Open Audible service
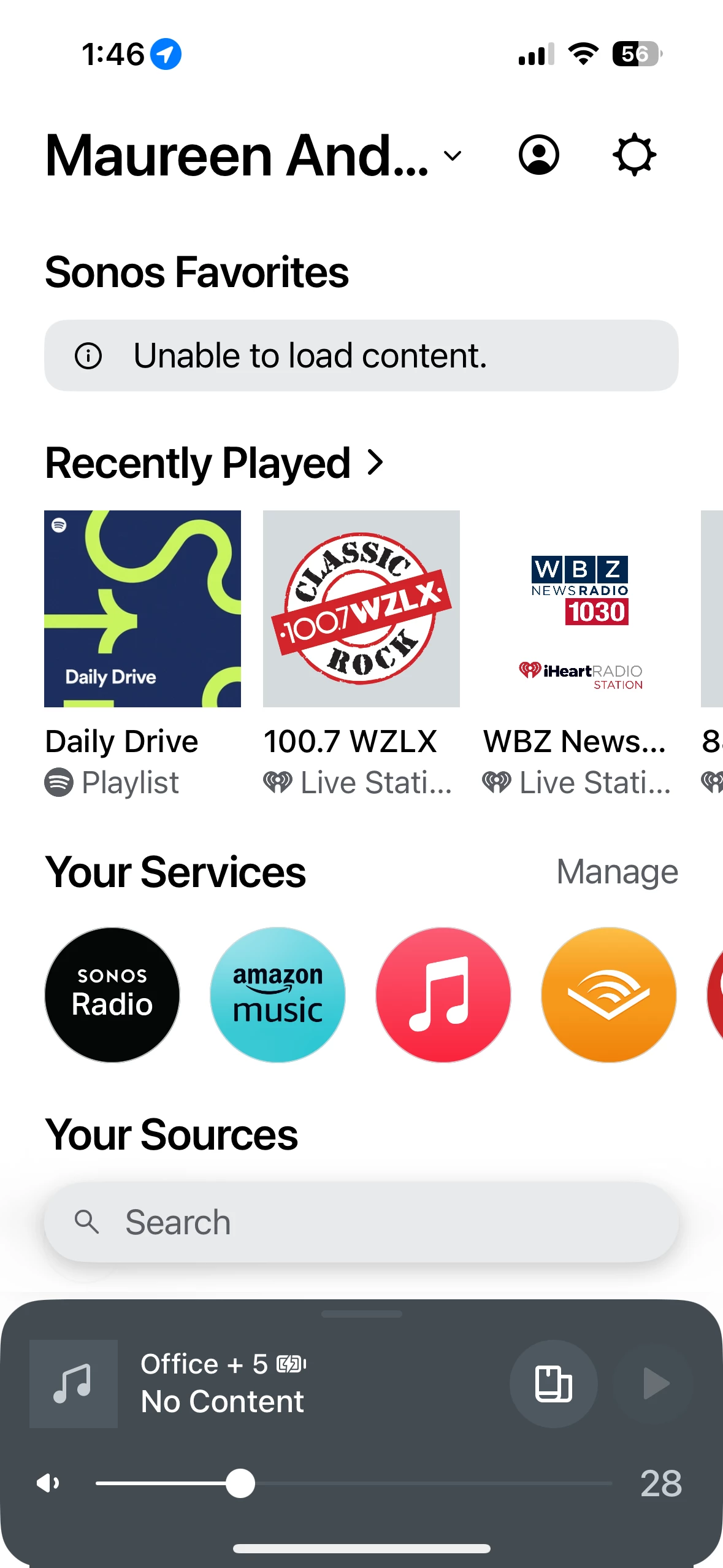 (608, 994)
